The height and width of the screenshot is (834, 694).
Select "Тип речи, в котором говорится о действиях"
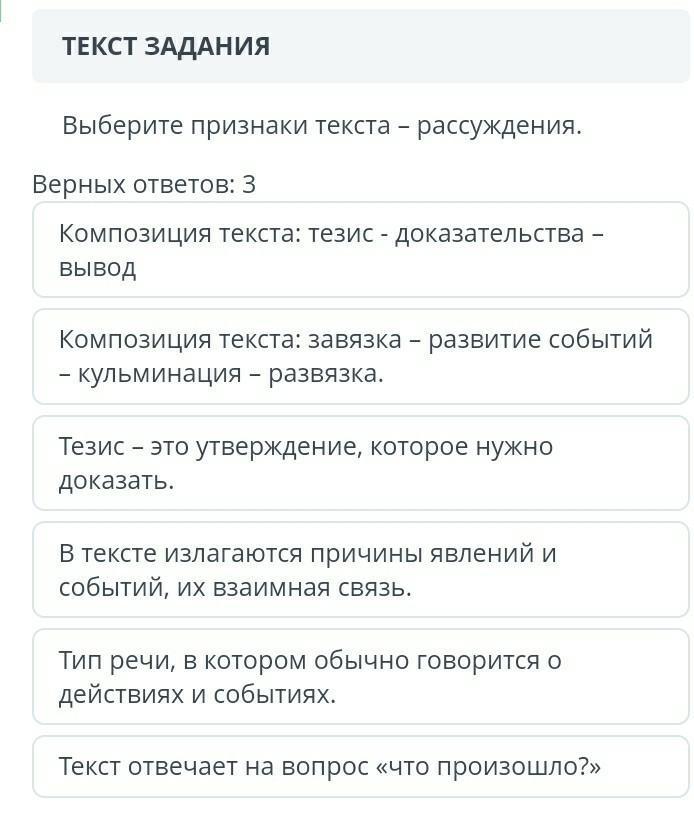tap(360, 677)
